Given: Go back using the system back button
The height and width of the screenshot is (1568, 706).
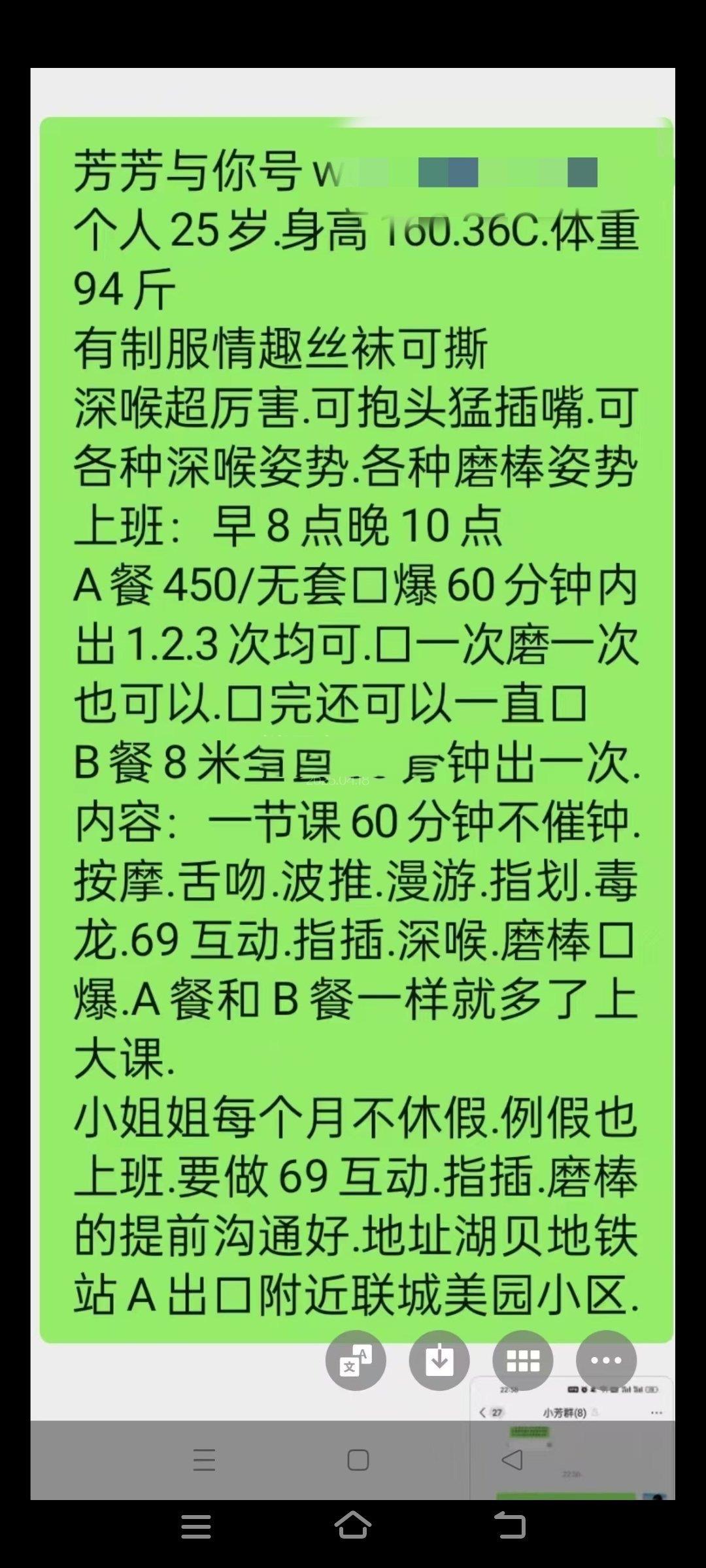Looking at the screenshot, I should click(509, 1526).
